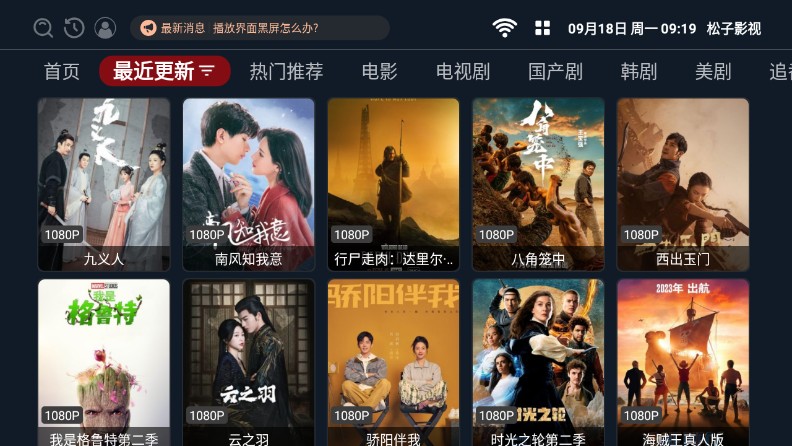Show the 美剧 tab
Viewport: 792px width, 446px height.
713,71
